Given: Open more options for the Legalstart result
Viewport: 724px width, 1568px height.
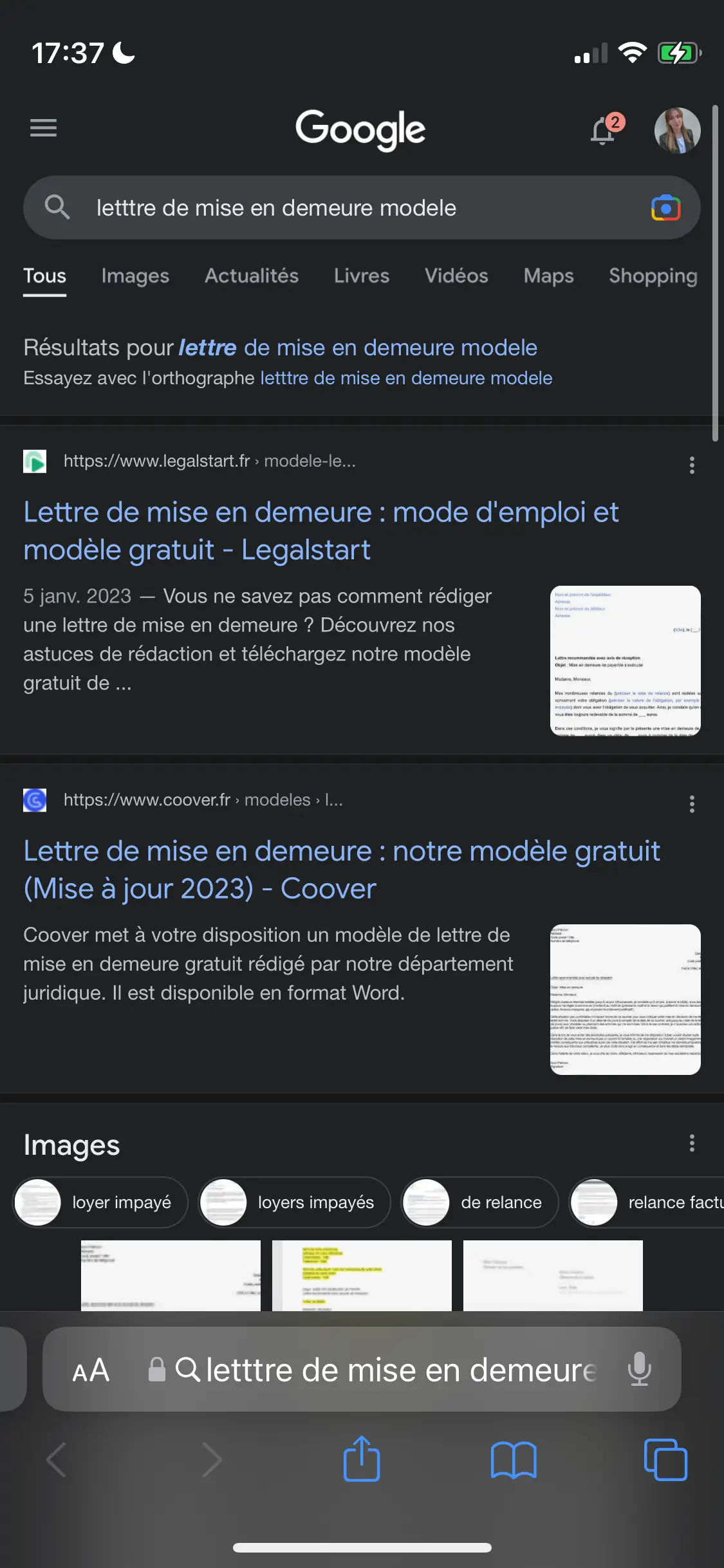Looking at the screenshot, I should (692, 465).
